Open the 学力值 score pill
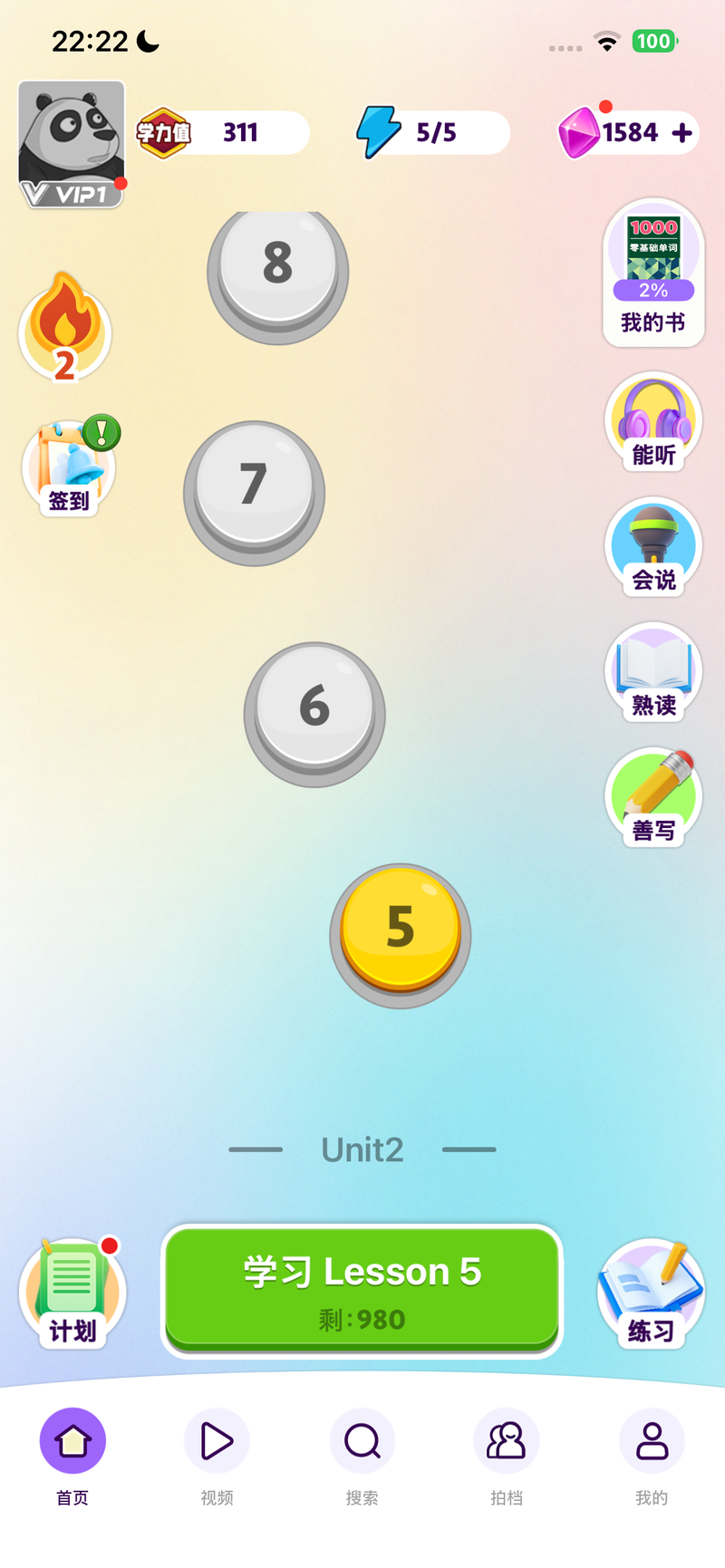The height and width of the screenshot is (1568, 725). coord(222,133)
